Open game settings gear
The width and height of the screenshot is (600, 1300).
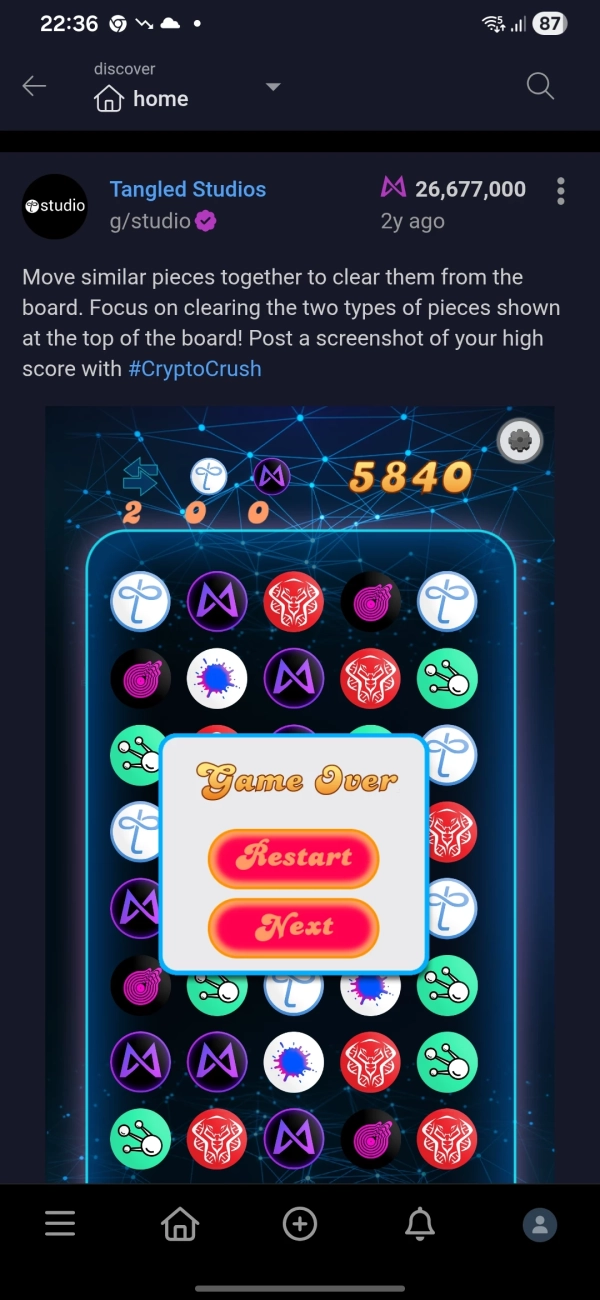(x=519, y=441)
